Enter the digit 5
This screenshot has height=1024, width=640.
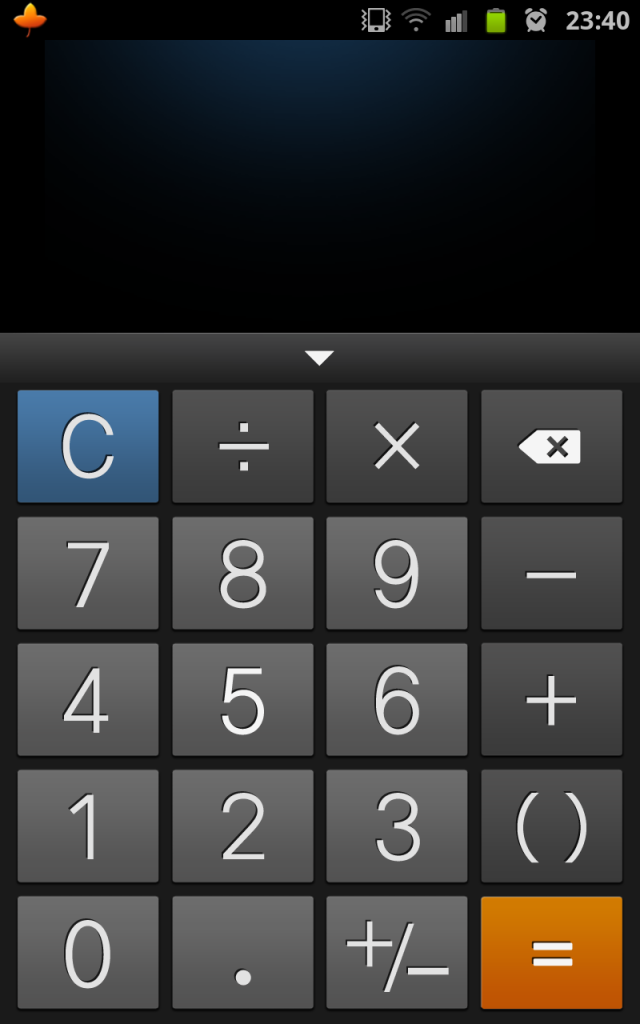[x=243, y=699]
